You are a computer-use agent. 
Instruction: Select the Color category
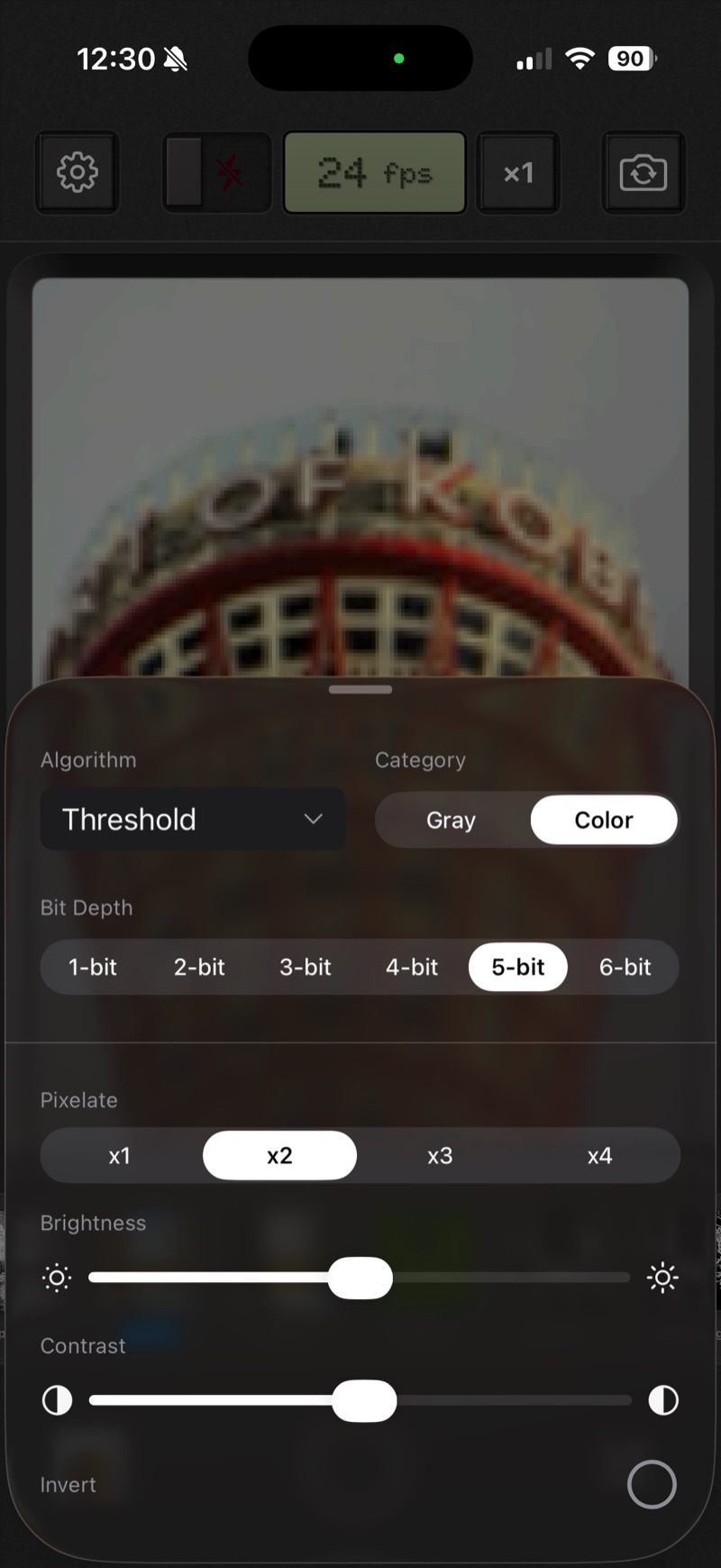[x=603, y=820]
